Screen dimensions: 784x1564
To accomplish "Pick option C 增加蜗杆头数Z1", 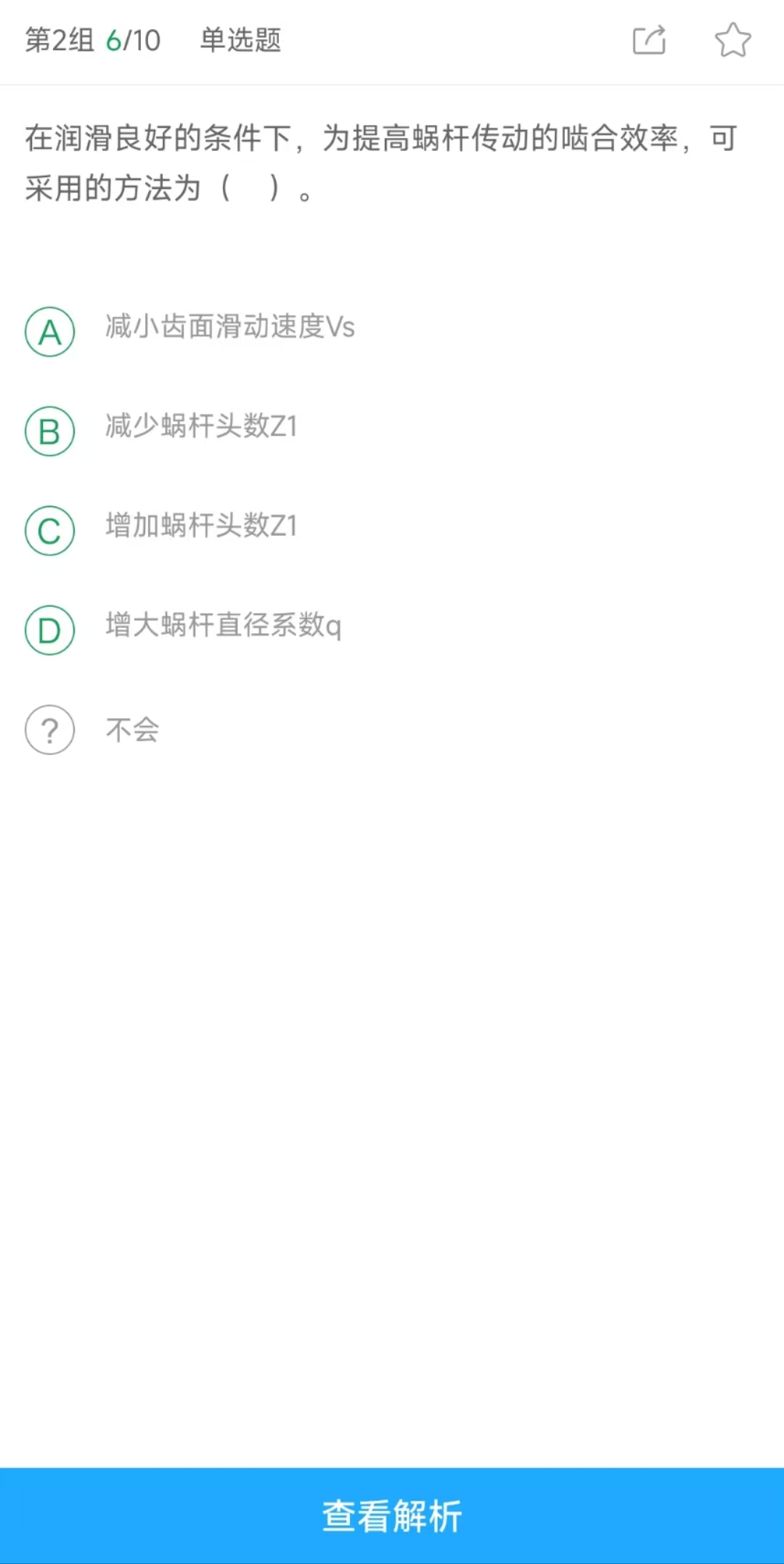I will [x=50, y=531].
